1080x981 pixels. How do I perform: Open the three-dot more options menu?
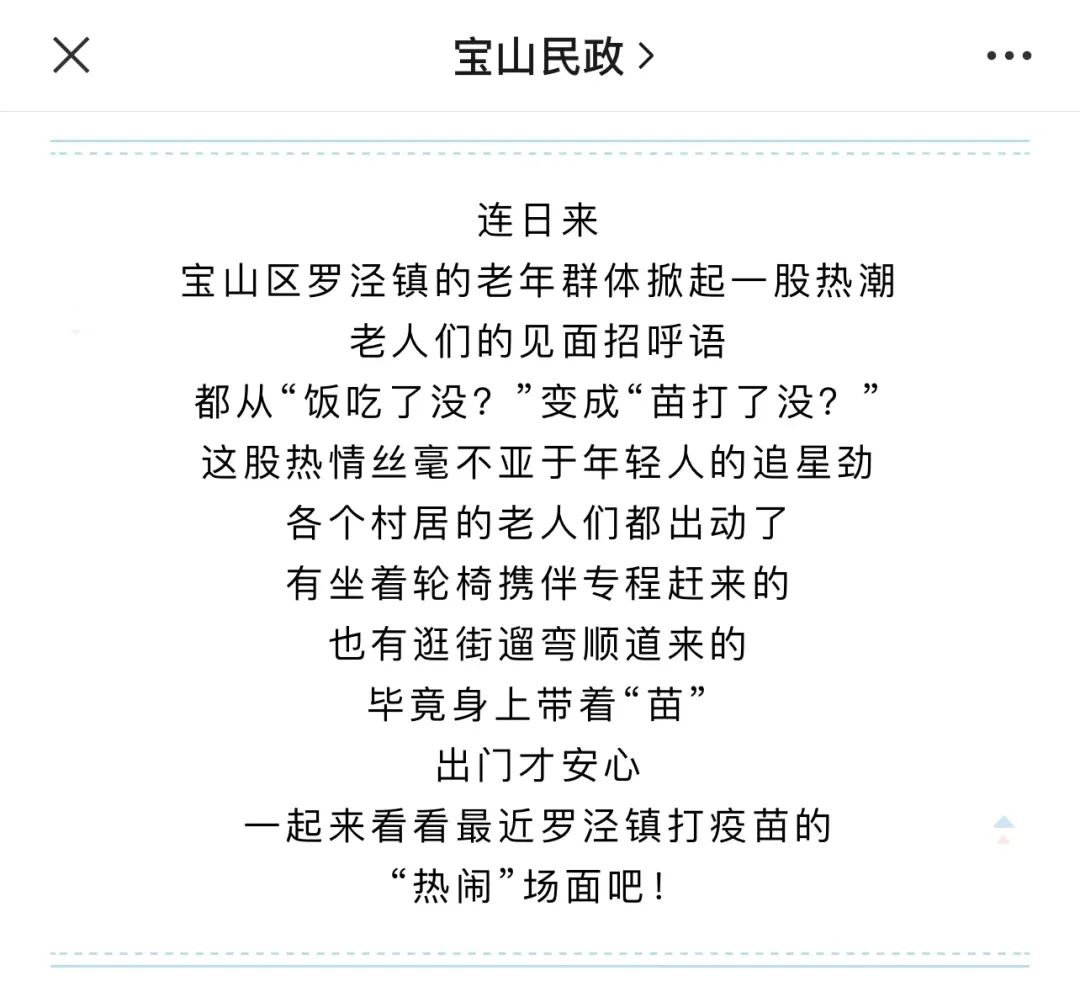tap(1008, 56)
